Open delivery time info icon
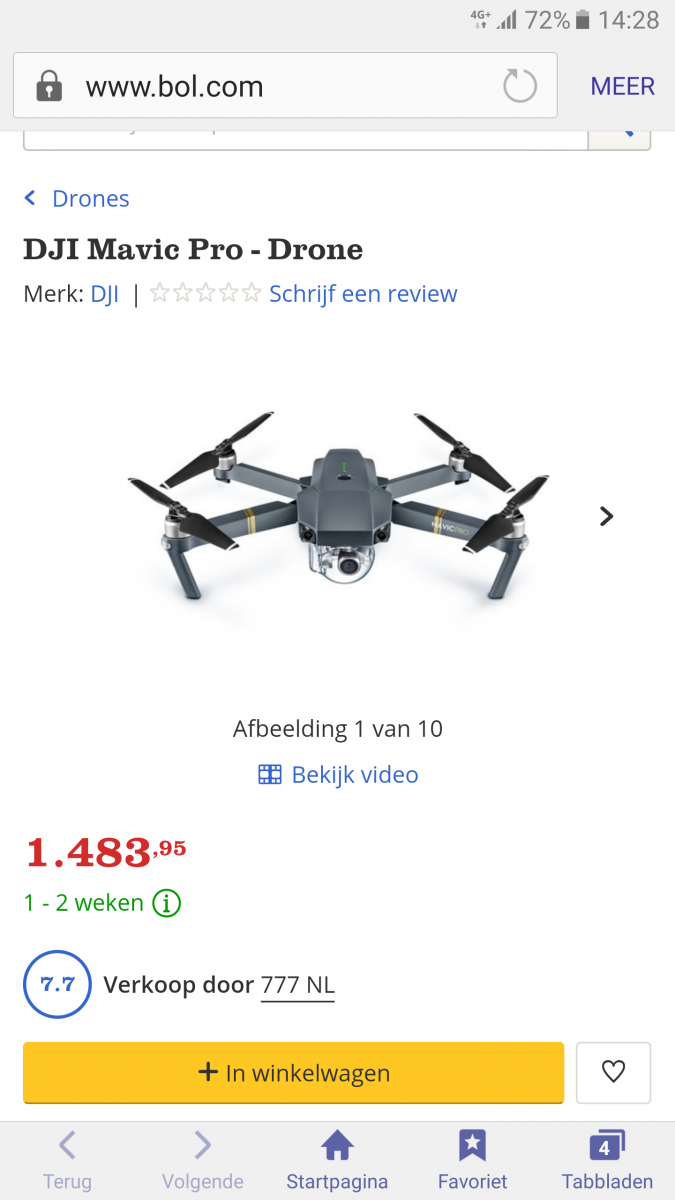 click(166, 904)
